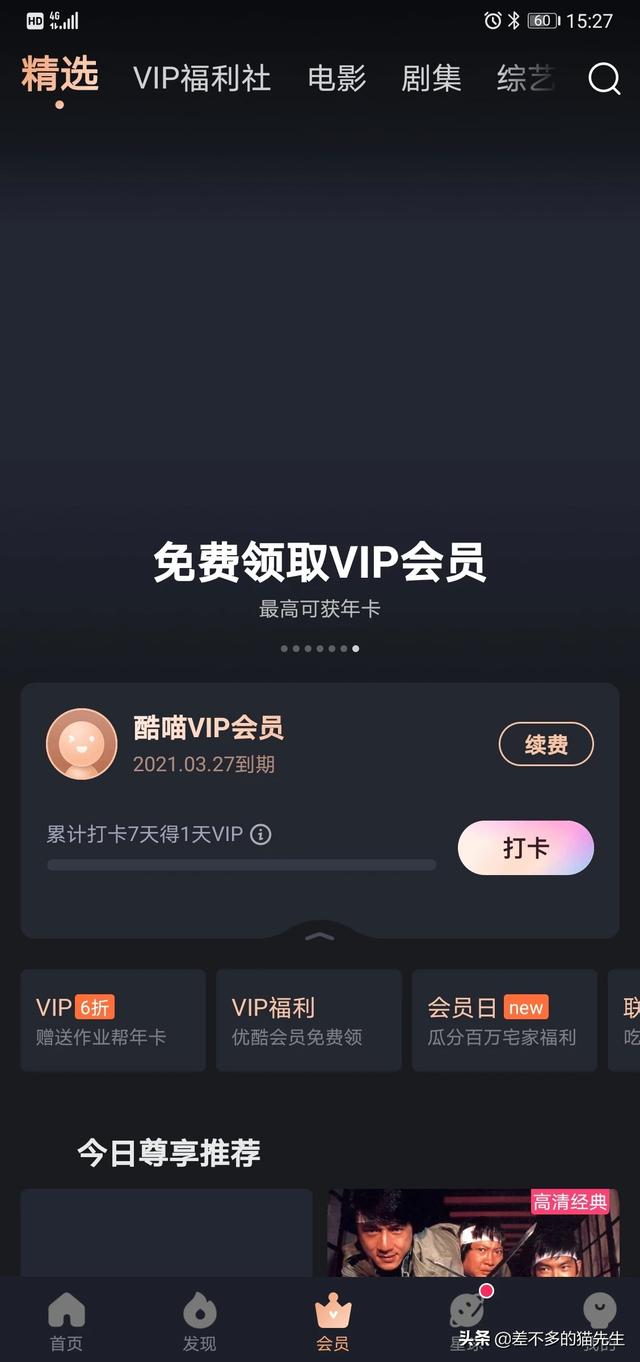
Task: Select the 精选 top tab
Action: [x=60, y=76]
